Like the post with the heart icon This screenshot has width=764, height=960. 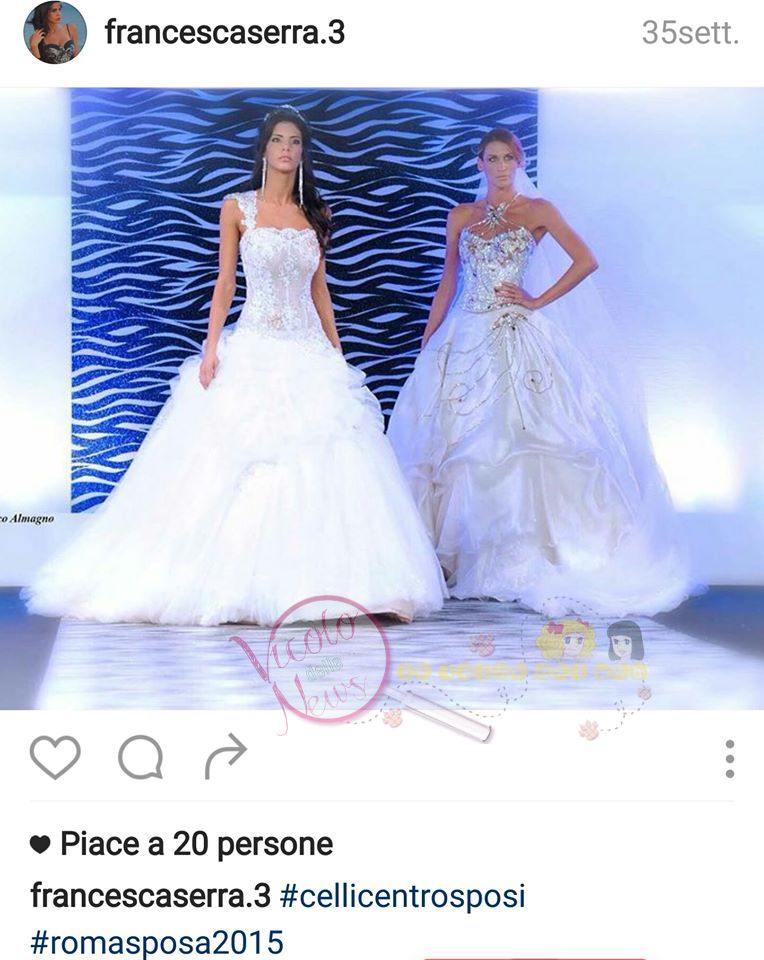point(55,757)
